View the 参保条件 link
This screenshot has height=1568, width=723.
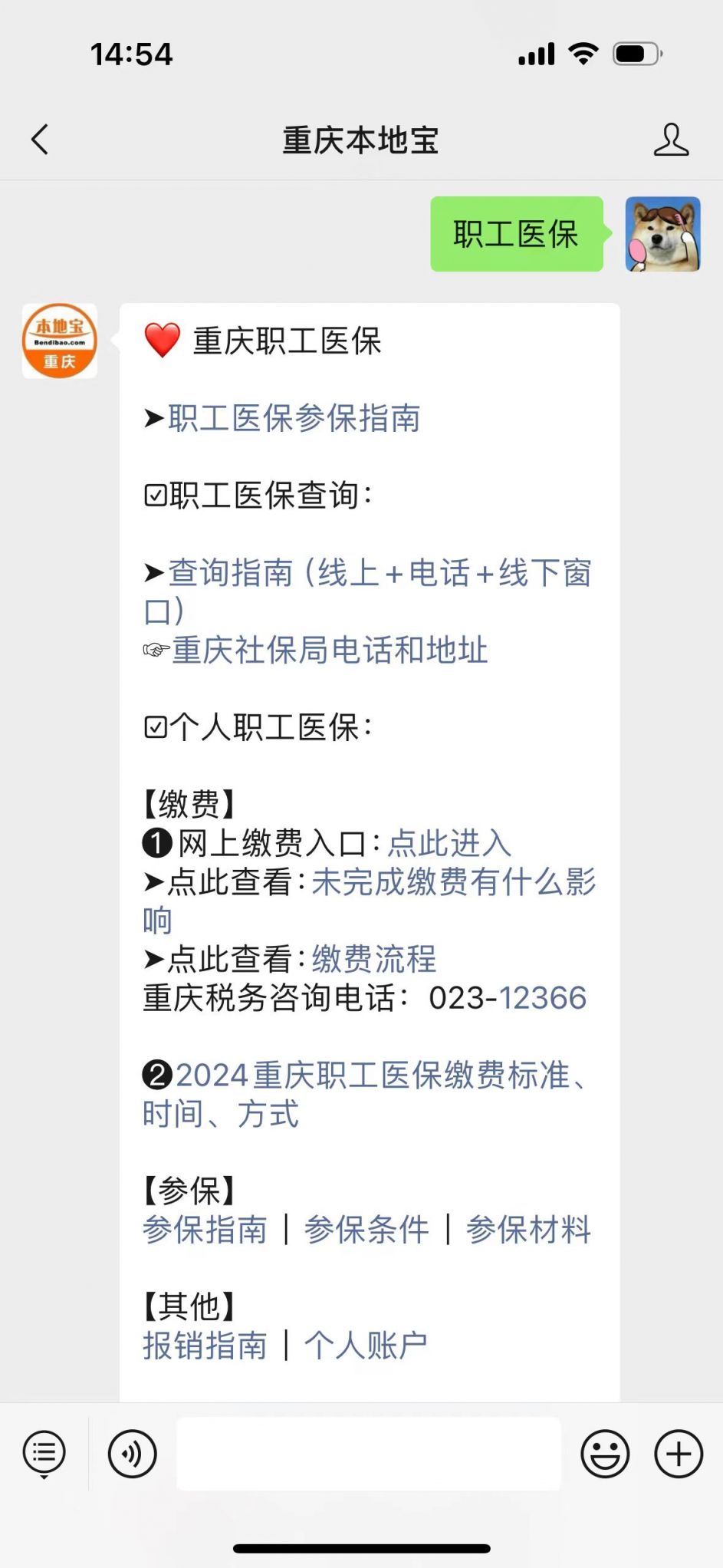366,1230
